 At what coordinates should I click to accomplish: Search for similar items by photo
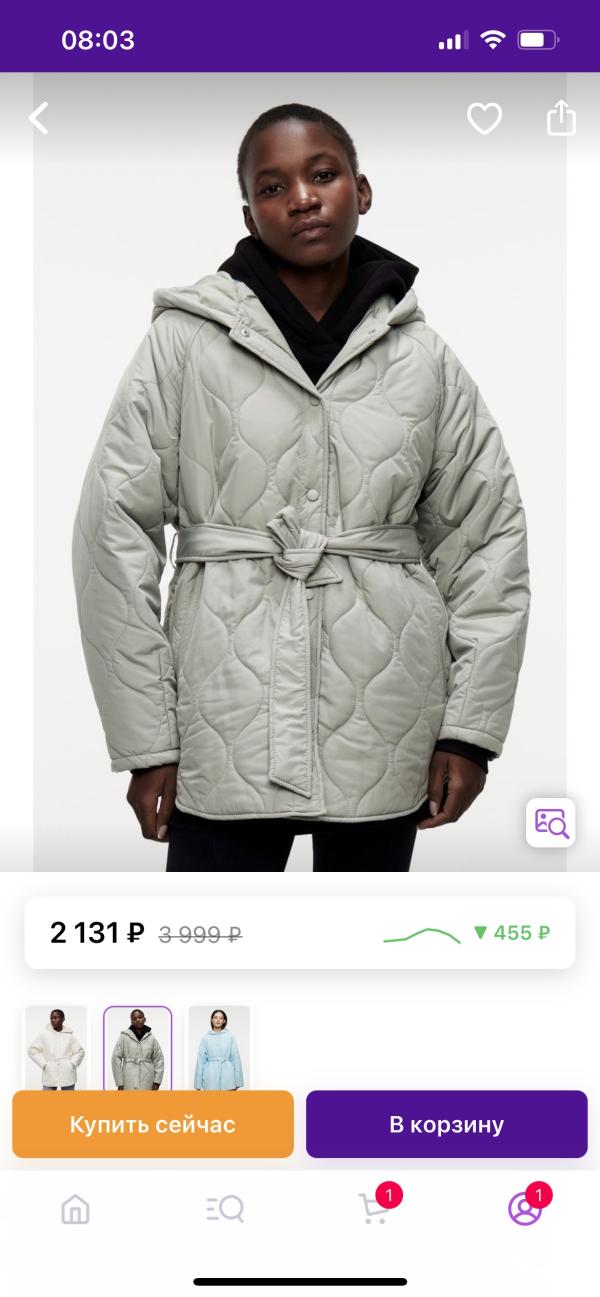tap(550, 823)
